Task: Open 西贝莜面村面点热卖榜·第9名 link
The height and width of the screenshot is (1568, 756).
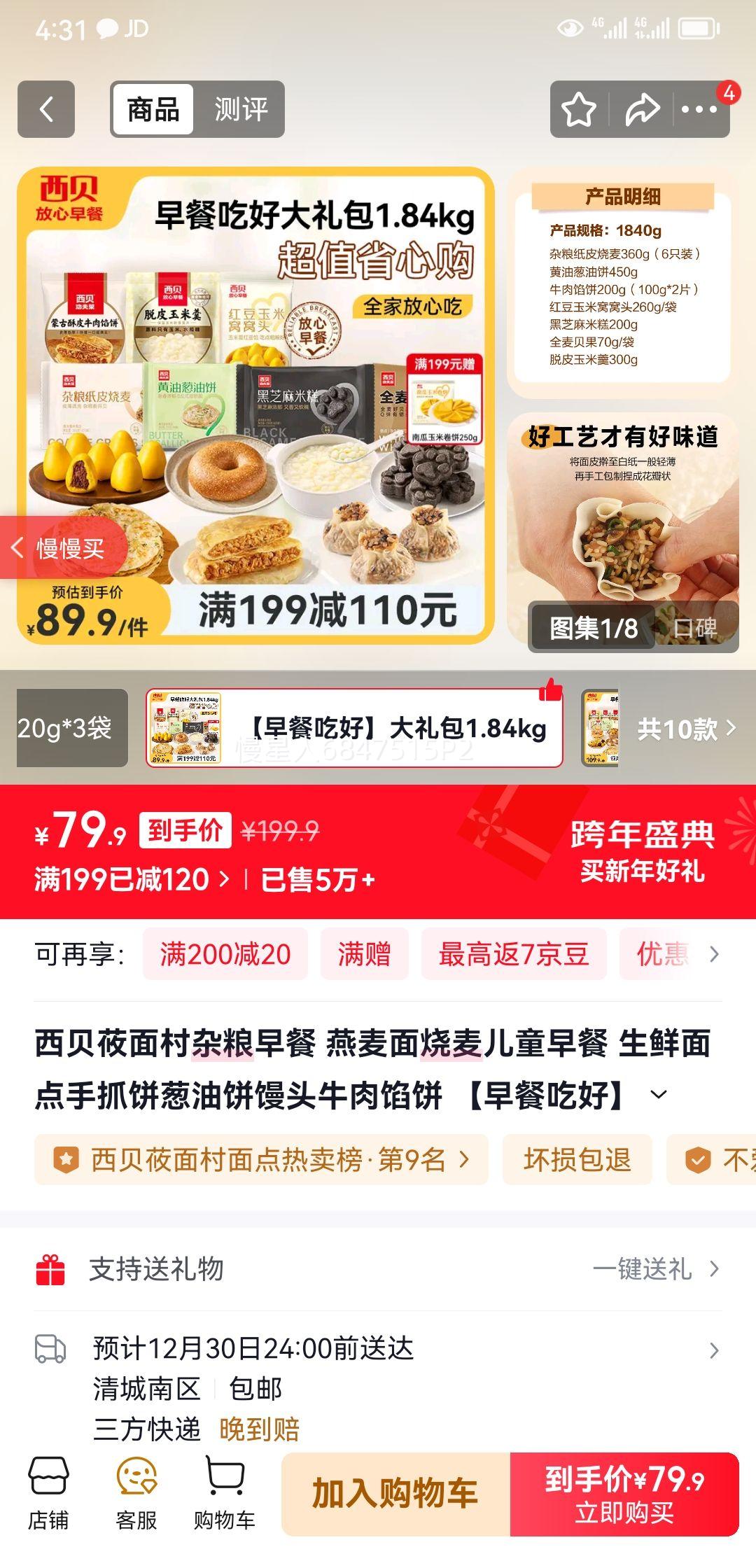Action: [x=273, y=1158]
